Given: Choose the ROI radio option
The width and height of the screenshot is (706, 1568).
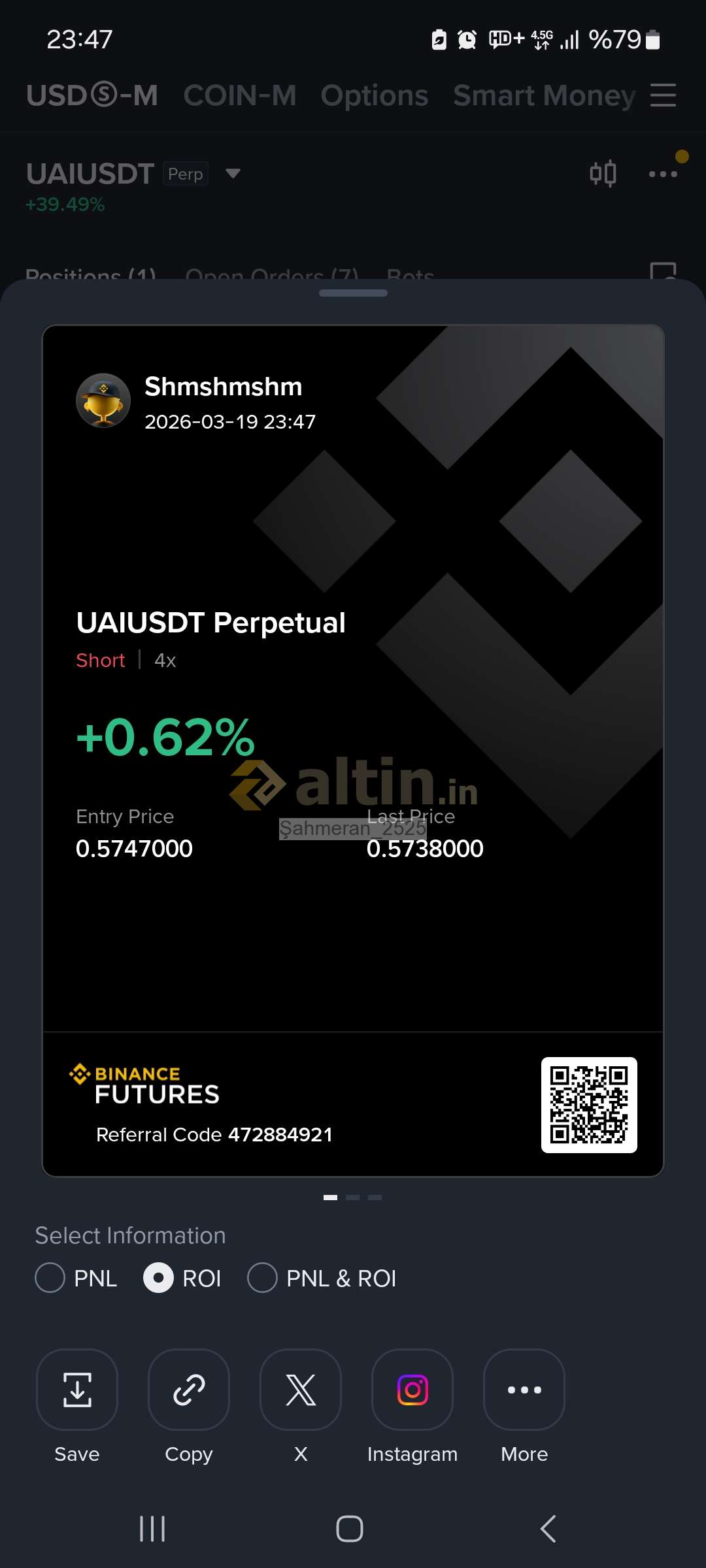Looking at the screenshot, I should point(159,1278).
